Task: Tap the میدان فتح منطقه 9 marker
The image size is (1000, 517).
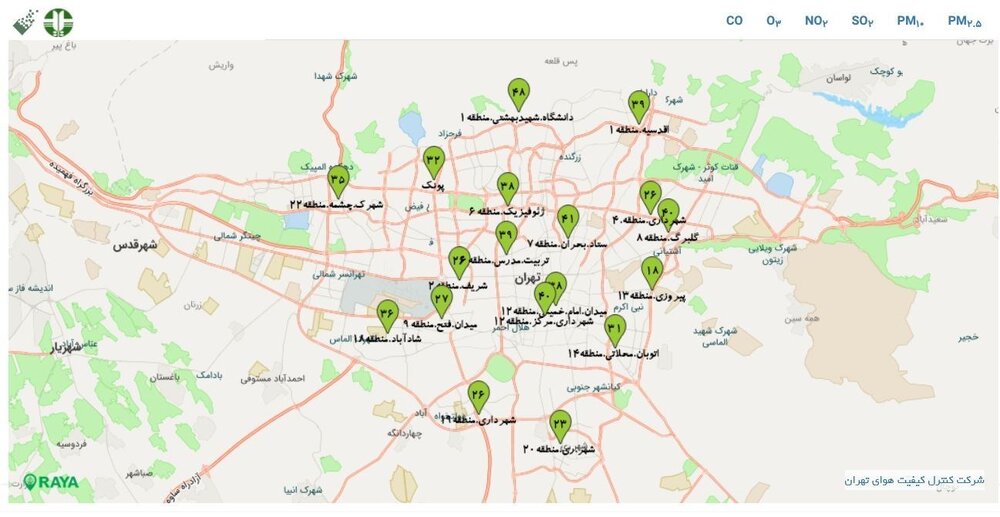Action: point(441,300)
